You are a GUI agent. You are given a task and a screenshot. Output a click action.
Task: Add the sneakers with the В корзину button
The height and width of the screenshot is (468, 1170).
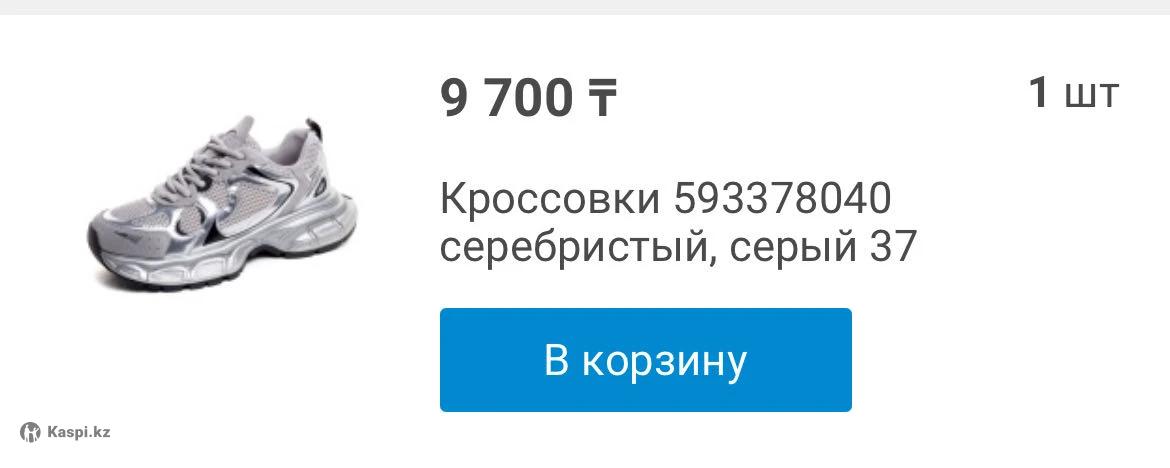tap(645, 360)
